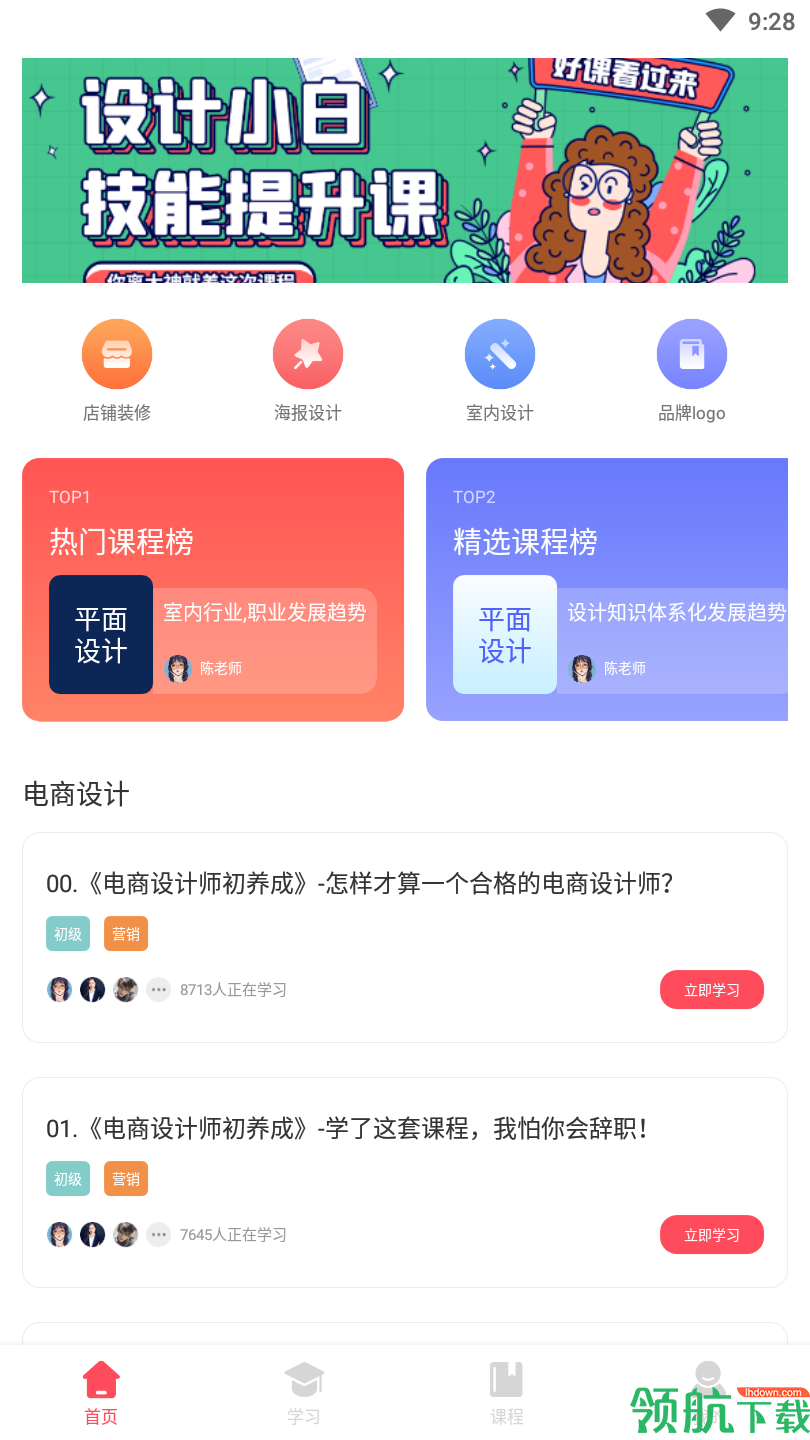Click the ellipsis icon next to 8713人正在学习
This screenshot has height=1440, width=810.
158,989
